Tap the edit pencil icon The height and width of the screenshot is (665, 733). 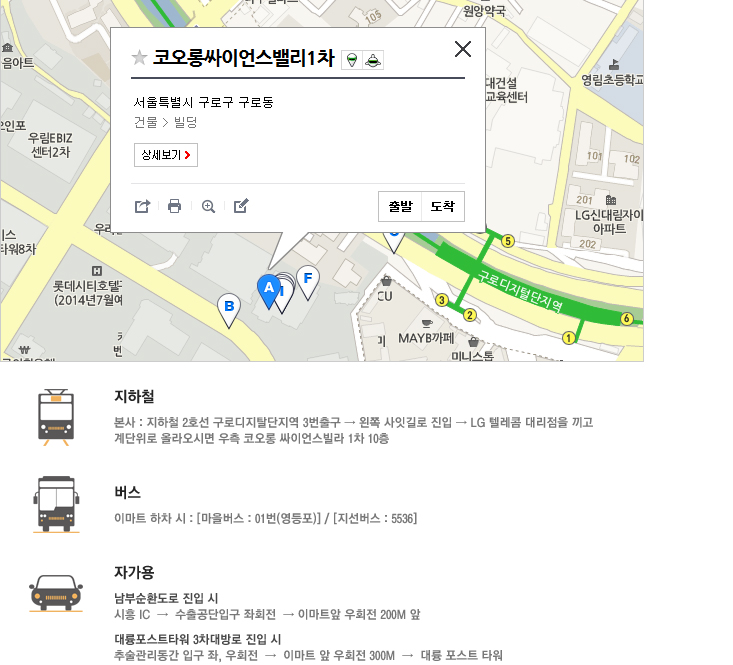point(241,206)
